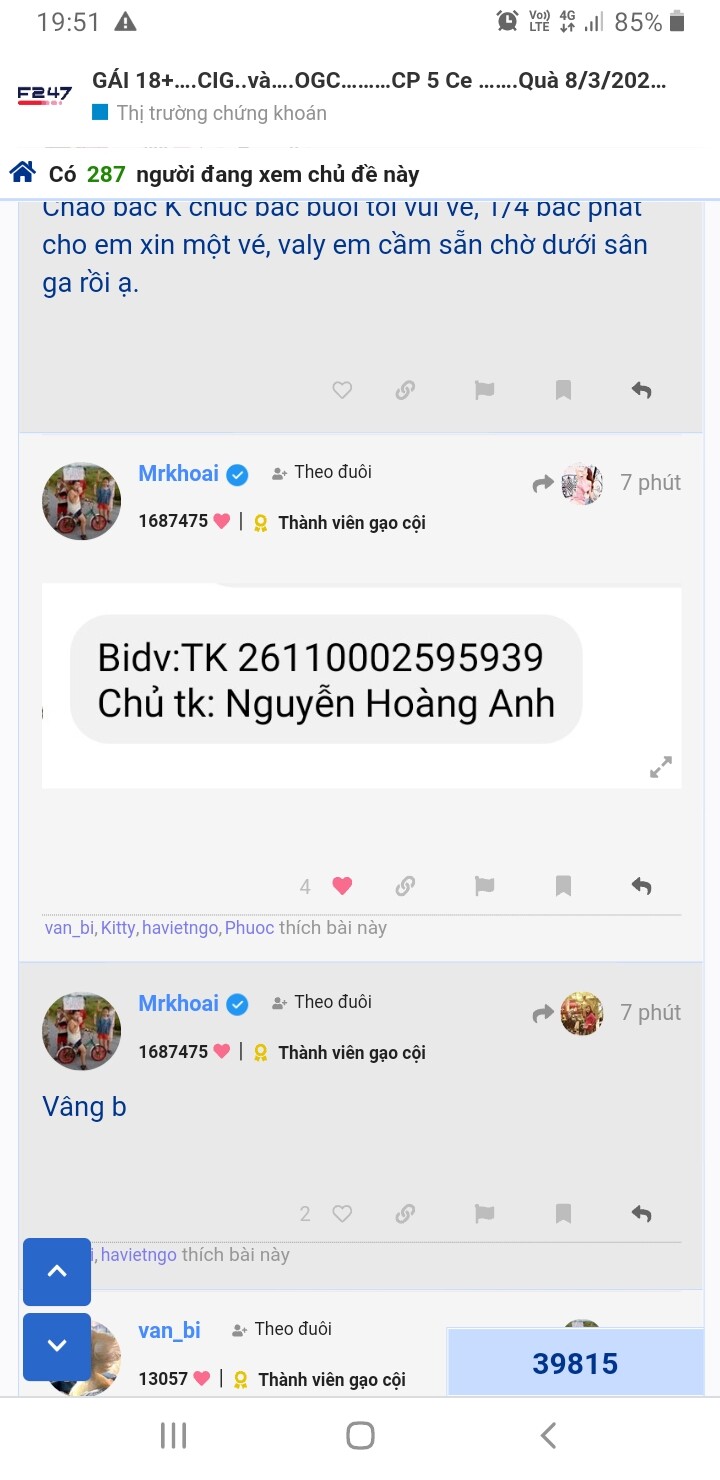Flag the "Vâng b" post
The height and width of the screenshot is (1480, 720).
(x=484, y=1214)
